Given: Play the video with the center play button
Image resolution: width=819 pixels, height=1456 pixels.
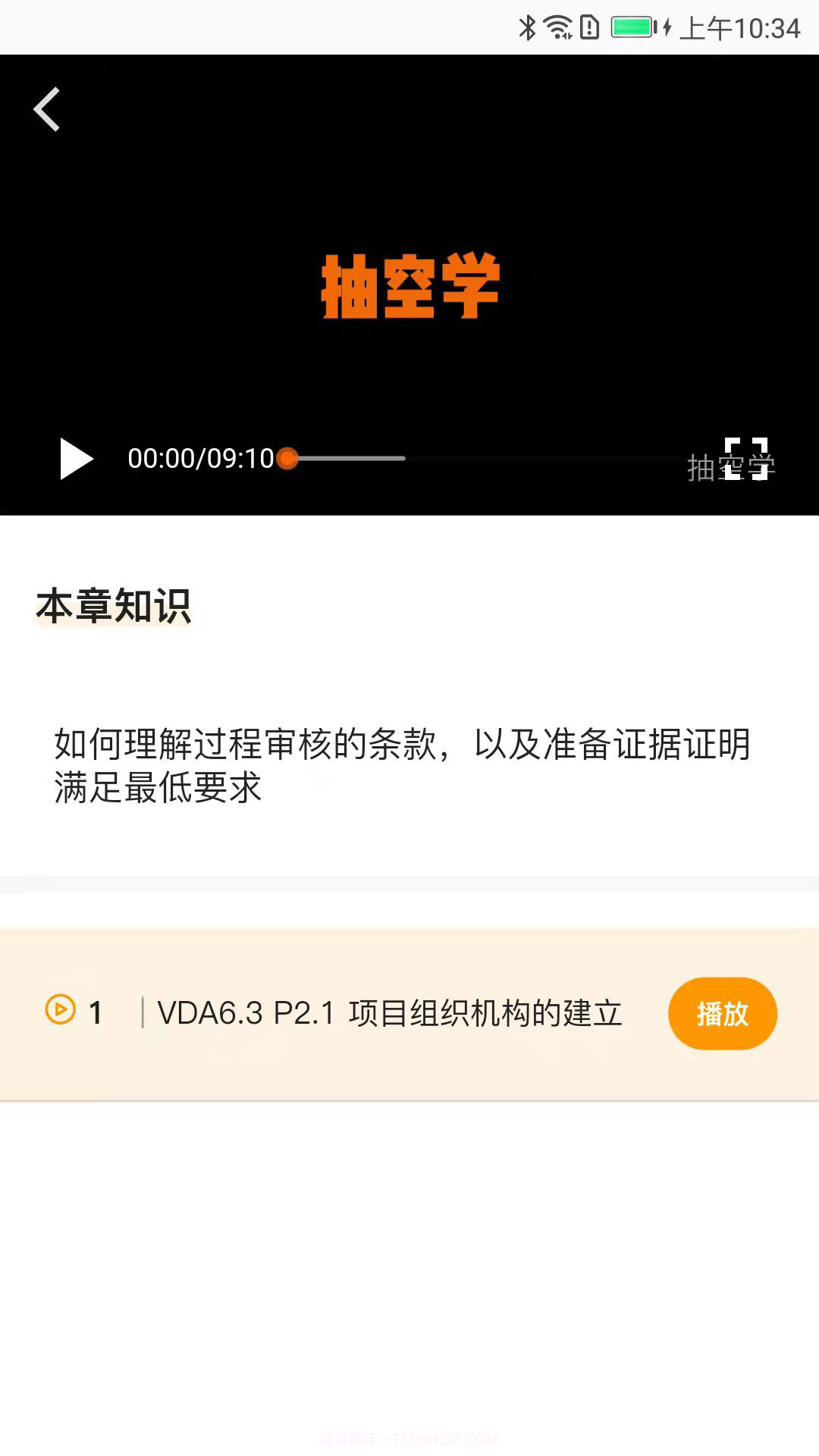Looking at the screenshot, I should coord(76,458).
